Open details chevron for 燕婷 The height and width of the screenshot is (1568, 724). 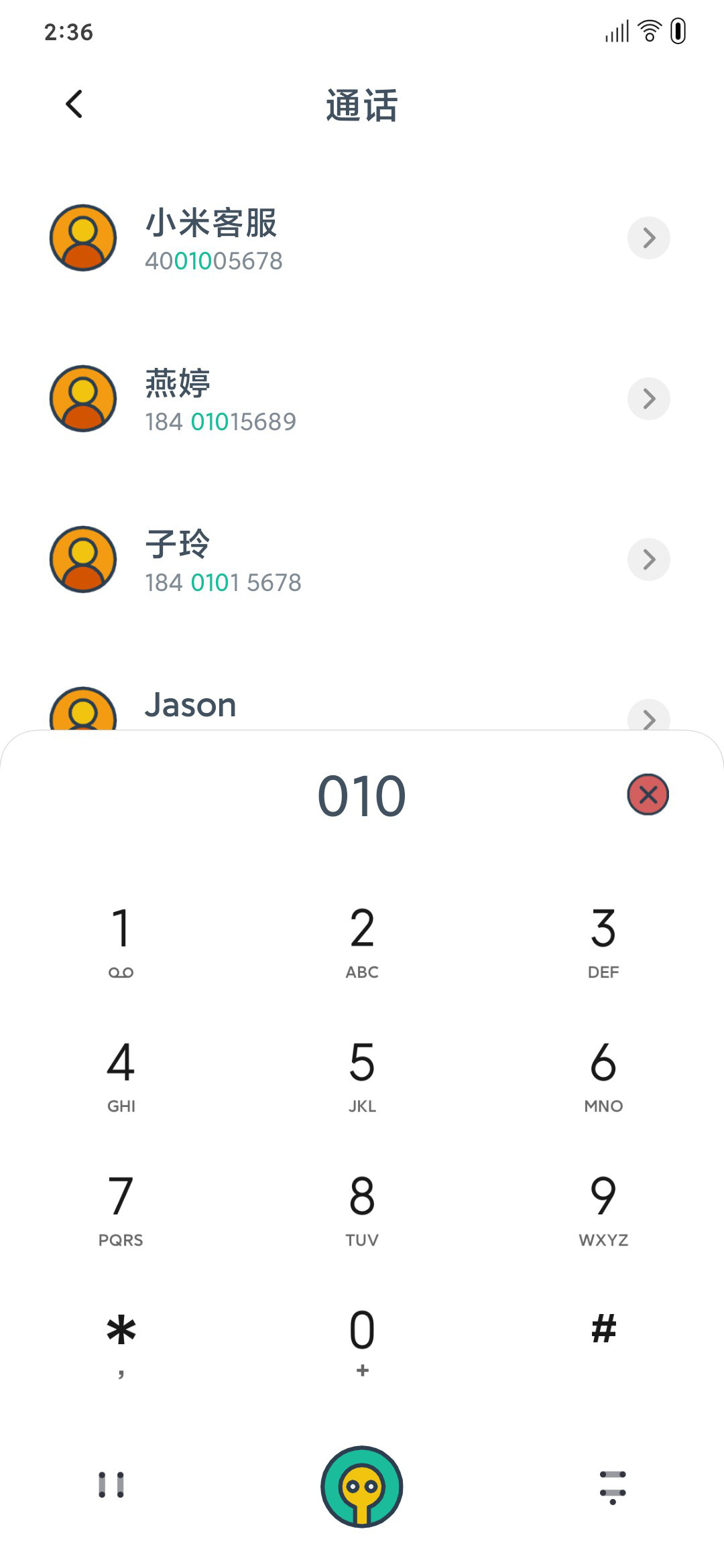648,399
